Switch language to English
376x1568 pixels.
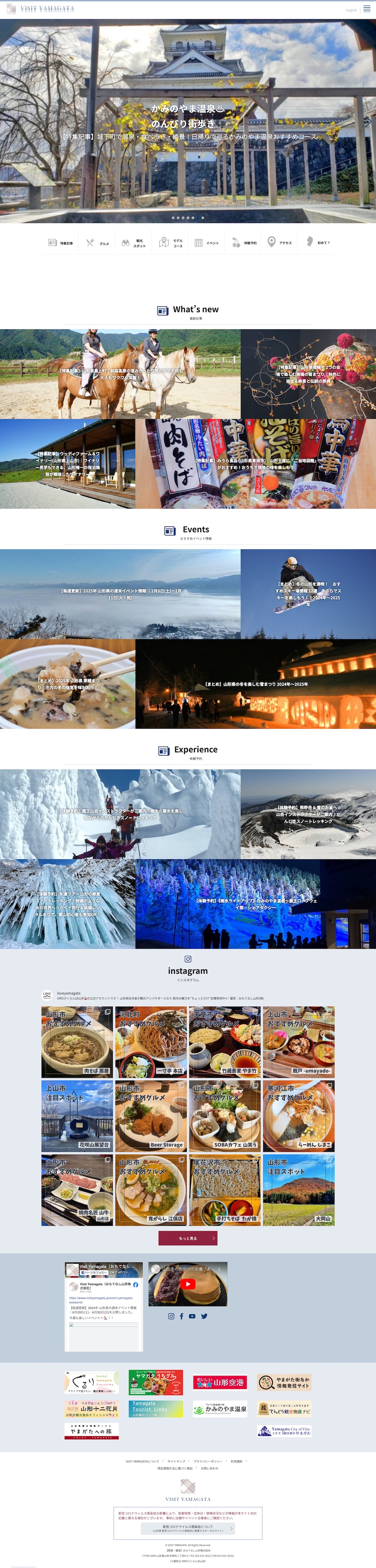(351, 10)
